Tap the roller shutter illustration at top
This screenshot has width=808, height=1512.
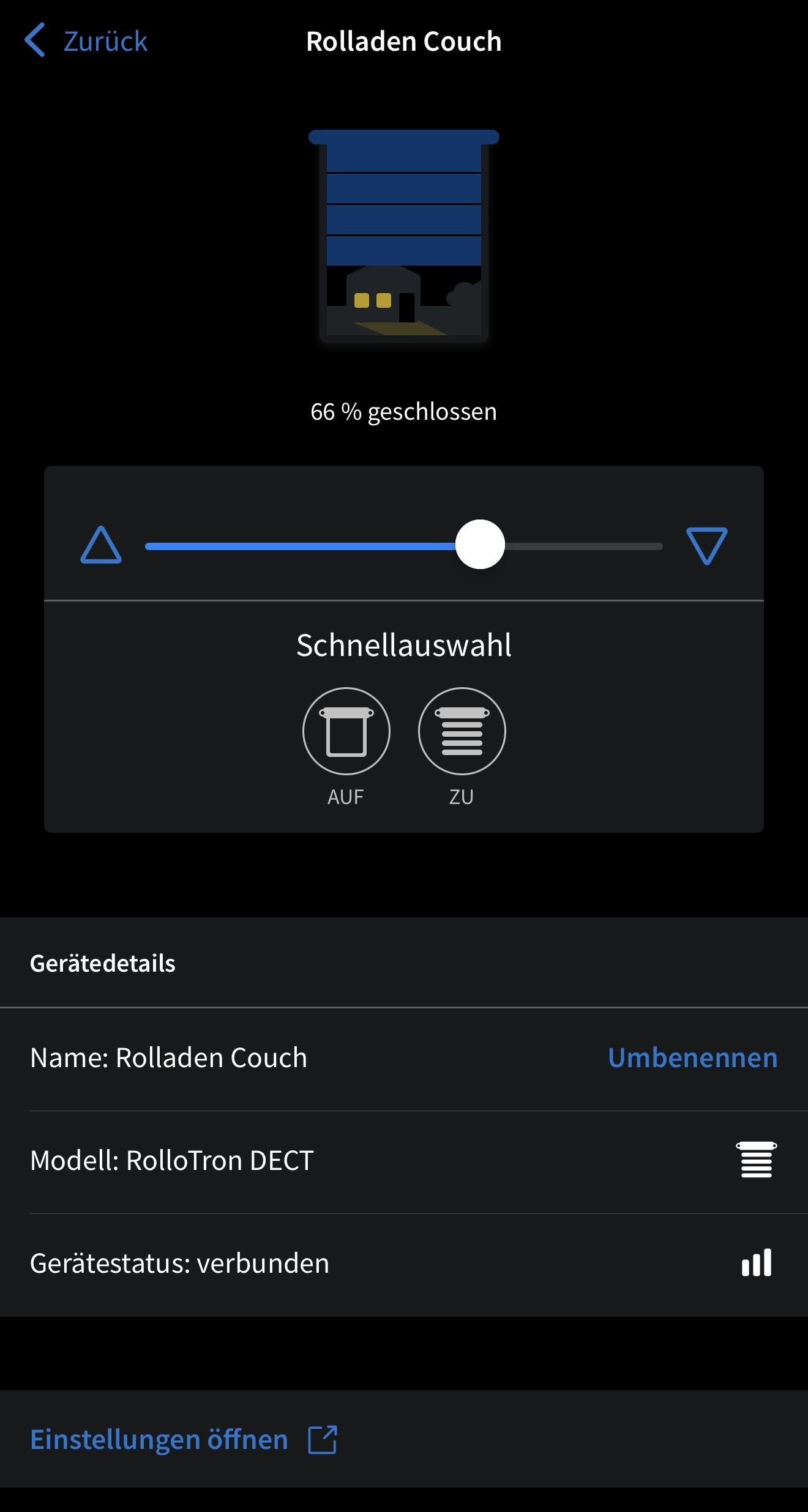point(404,236)
